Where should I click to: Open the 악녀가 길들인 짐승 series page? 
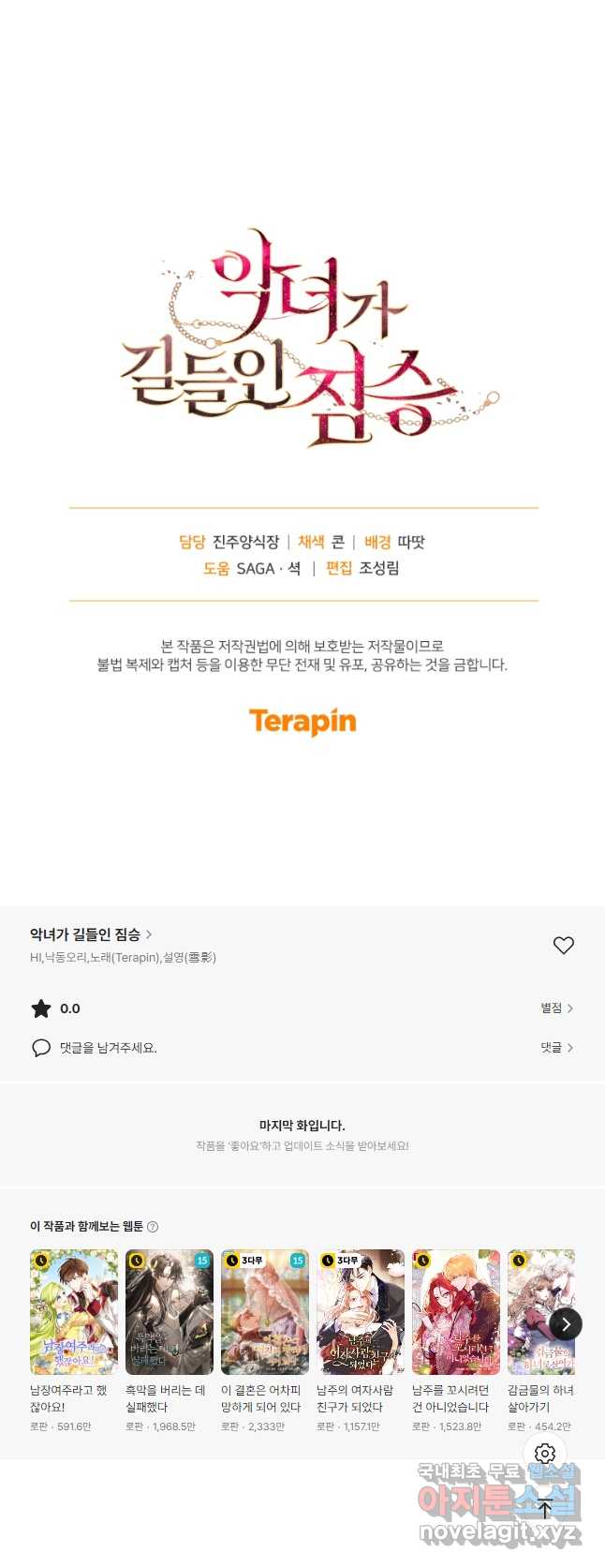(x=90, y=934)
